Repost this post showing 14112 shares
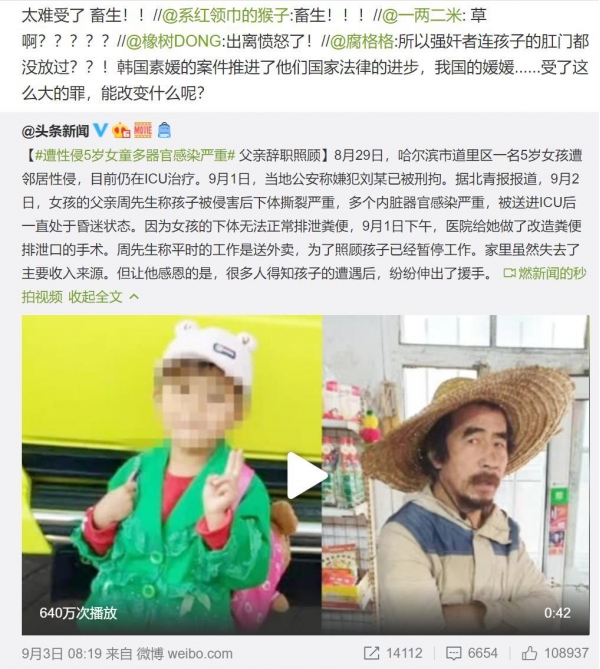The width and height of the screenshot is (600, 669). pyautogui.click(x=395, y=652)
